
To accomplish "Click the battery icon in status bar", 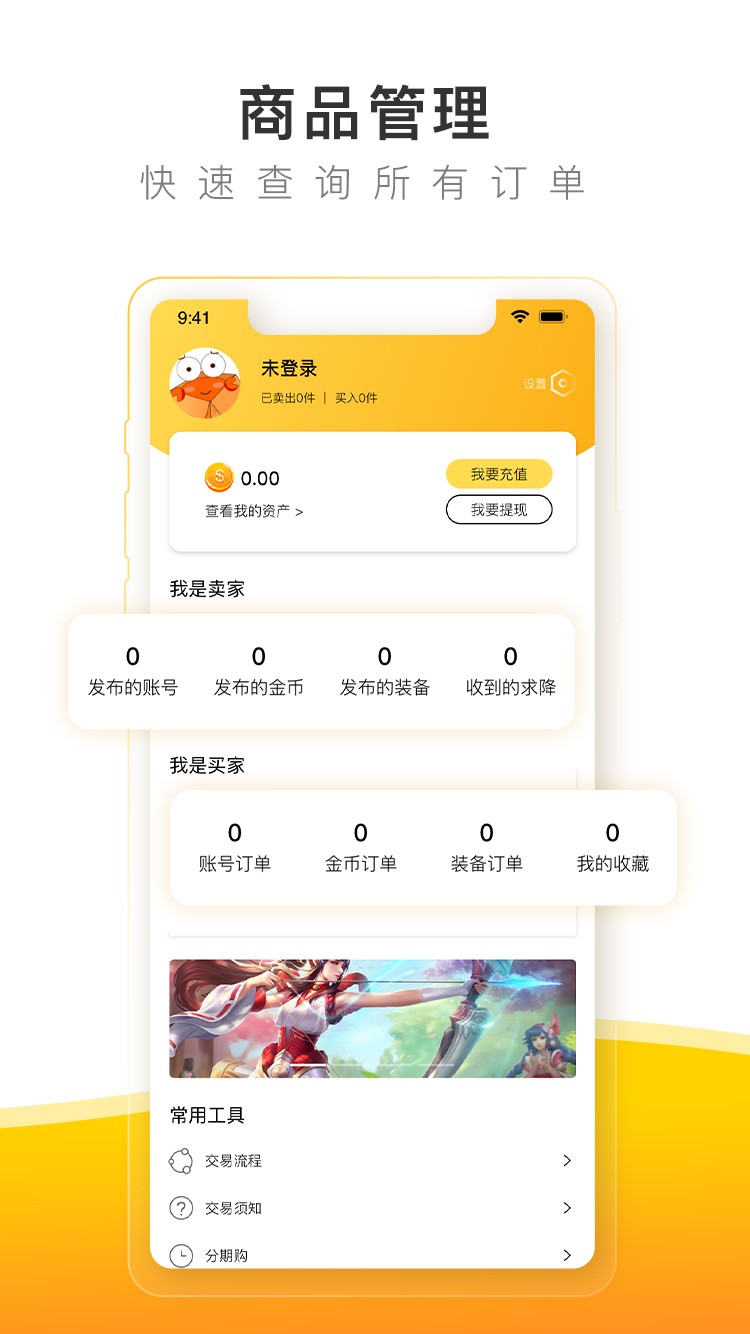I will point(553,315).
